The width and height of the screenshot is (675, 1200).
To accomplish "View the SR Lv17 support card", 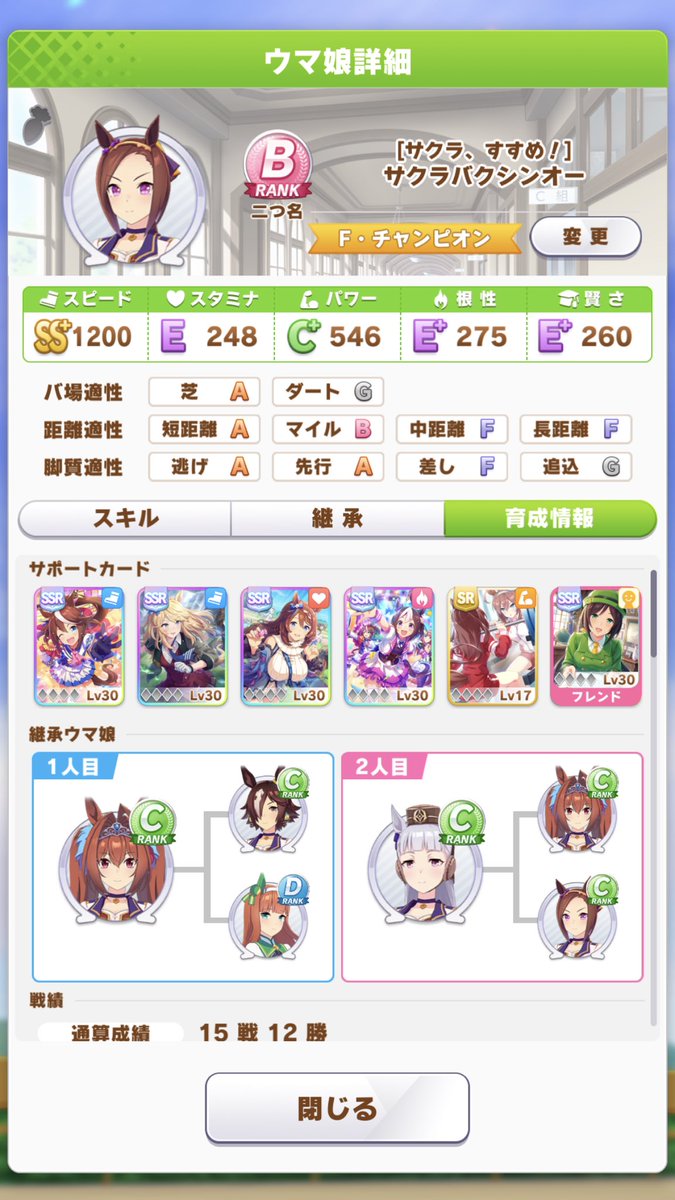I will click(492, 646).
